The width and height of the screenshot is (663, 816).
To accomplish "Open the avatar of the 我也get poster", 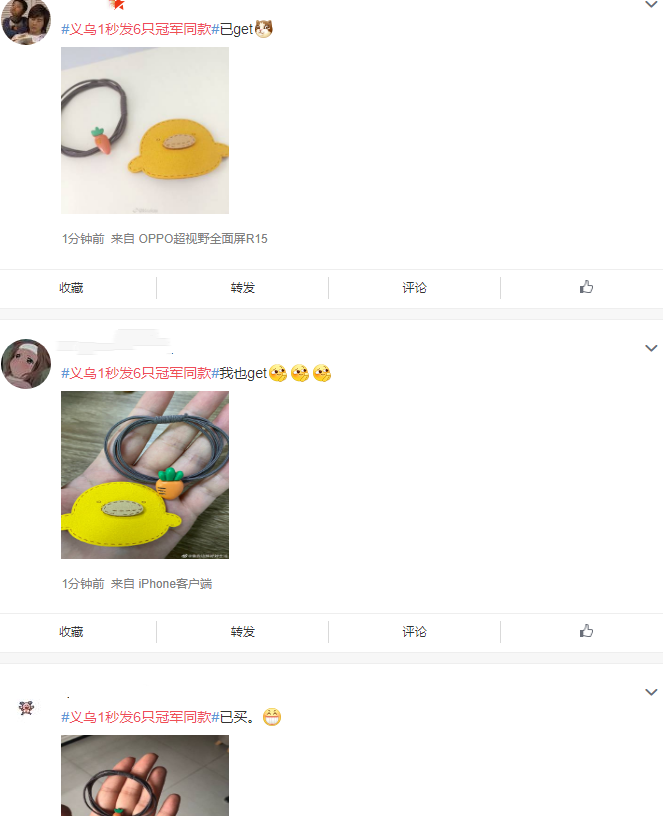I will (x=26, y=363).
